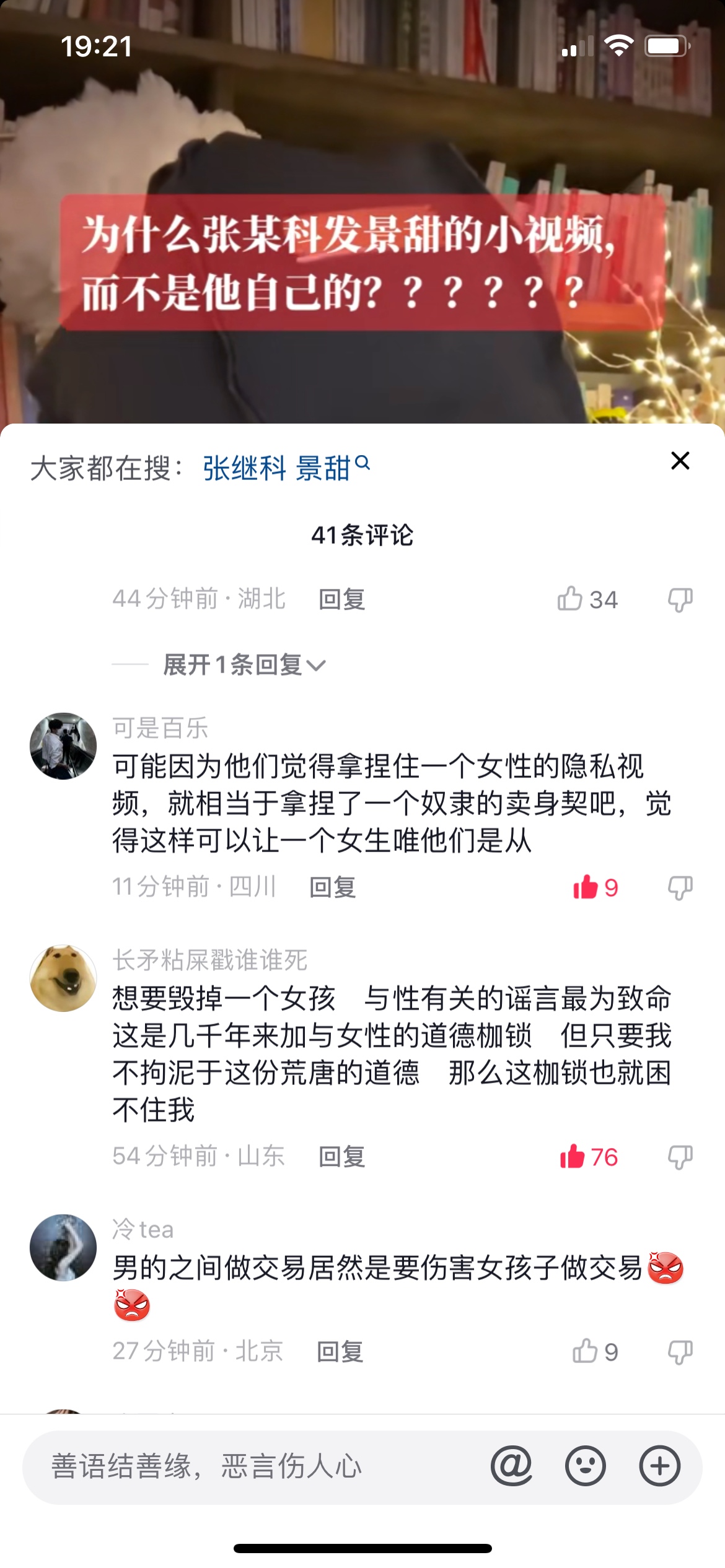Close the comments panel
This screenshot has height=1568, width=725.
tap(680, 461)
